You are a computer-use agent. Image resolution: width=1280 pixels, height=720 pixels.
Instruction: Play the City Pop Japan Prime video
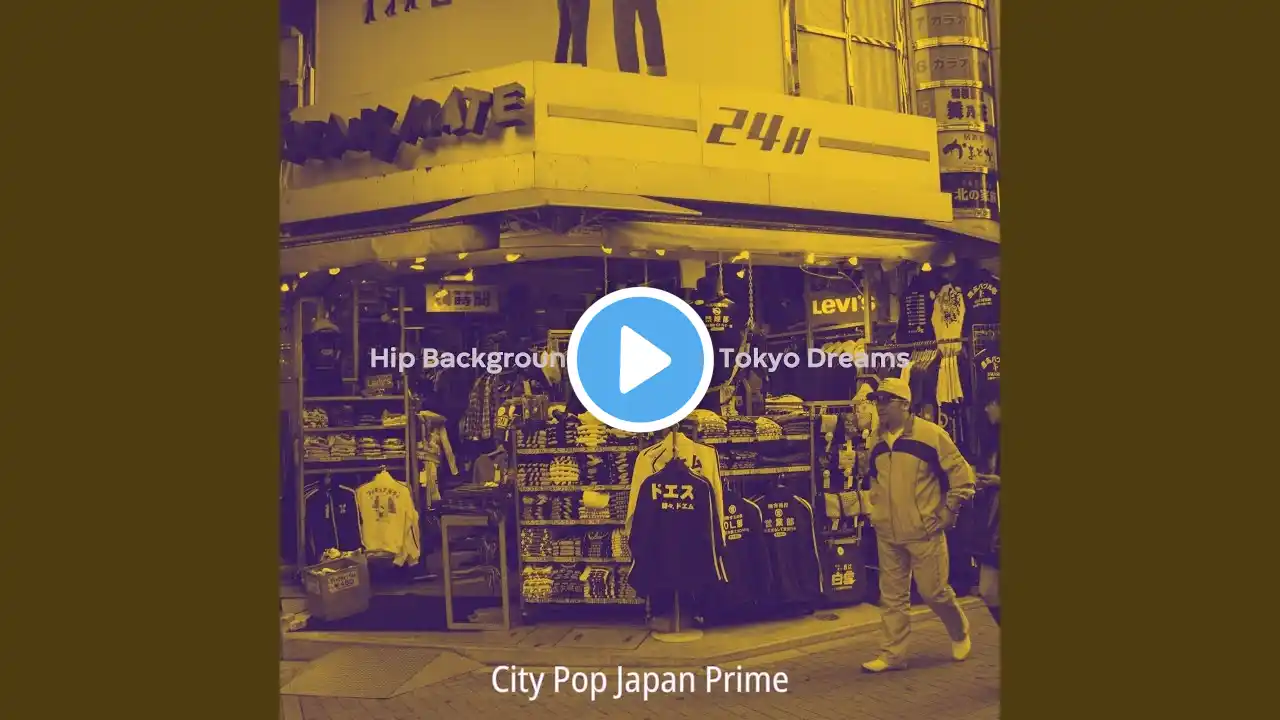(x=640, y=360)
